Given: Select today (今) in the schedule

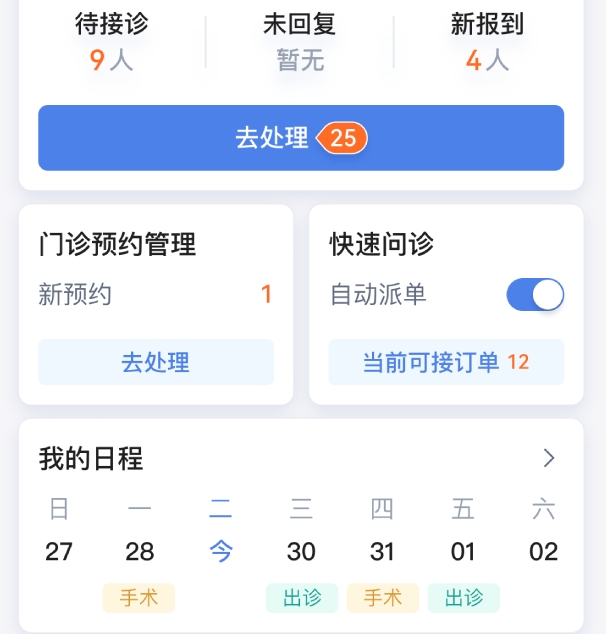Looking at the screenshot, I should click(221, 551).
